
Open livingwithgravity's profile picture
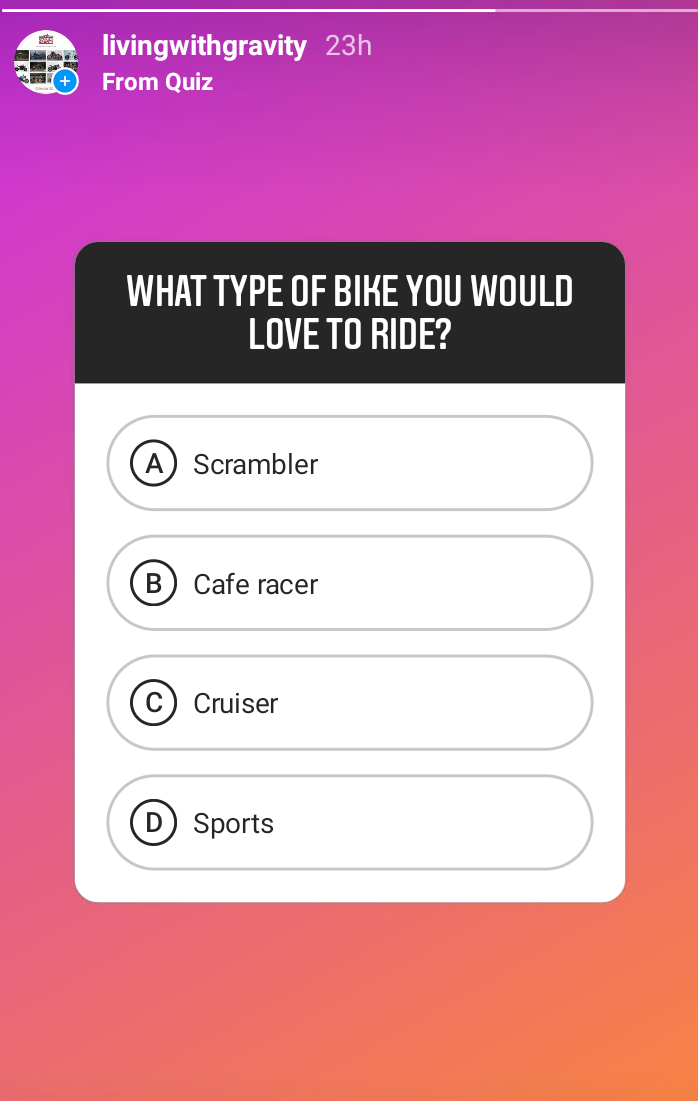pyautogui.click(x=45, y=62)
